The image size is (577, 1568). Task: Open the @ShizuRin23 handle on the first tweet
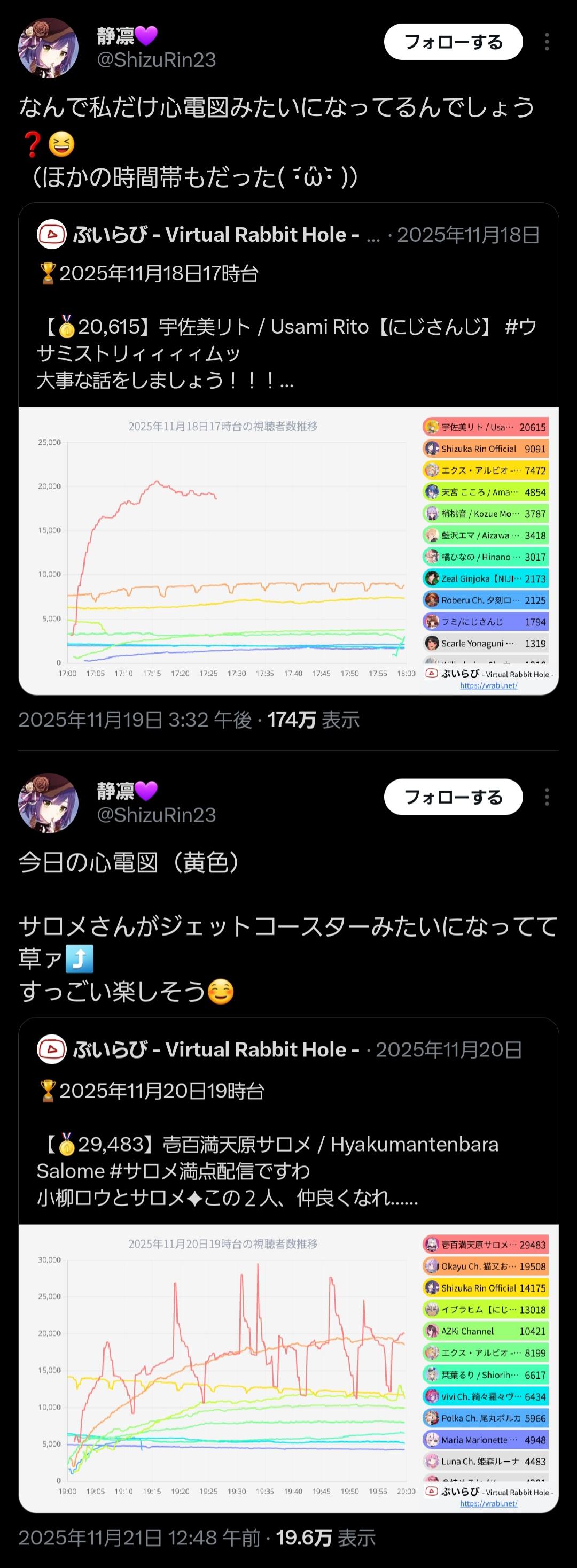pos(156,60)
